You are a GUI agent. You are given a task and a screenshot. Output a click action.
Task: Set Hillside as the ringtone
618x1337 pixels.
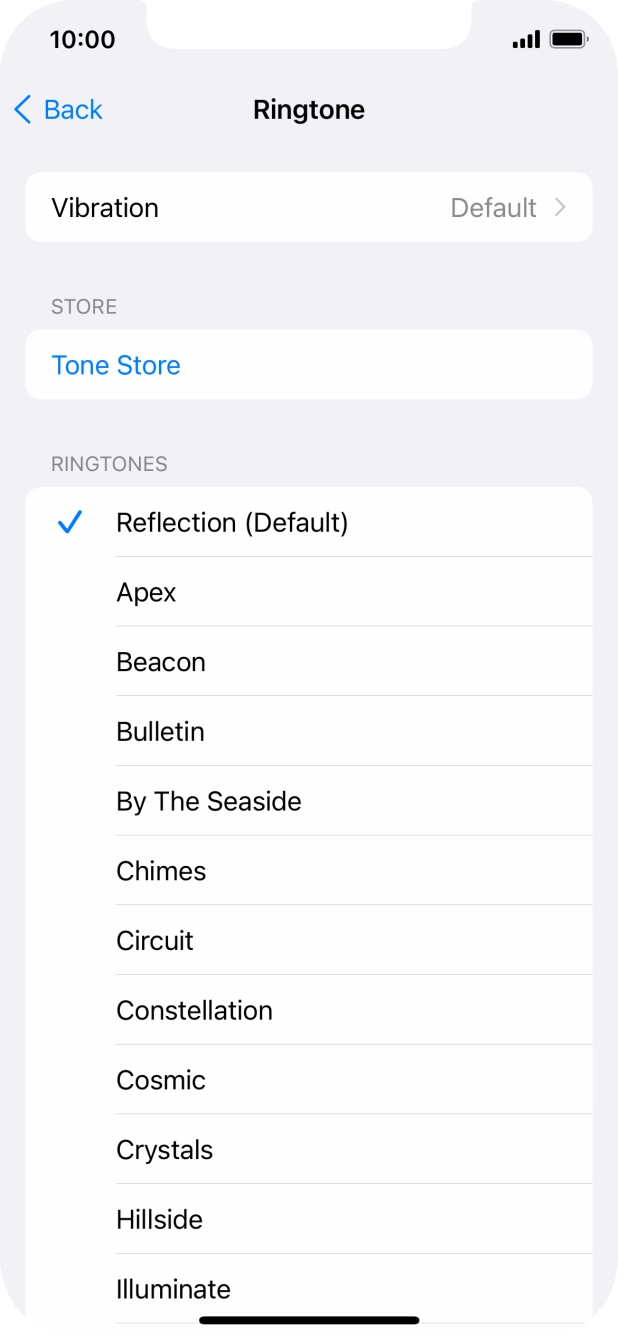coord(309,1219)
